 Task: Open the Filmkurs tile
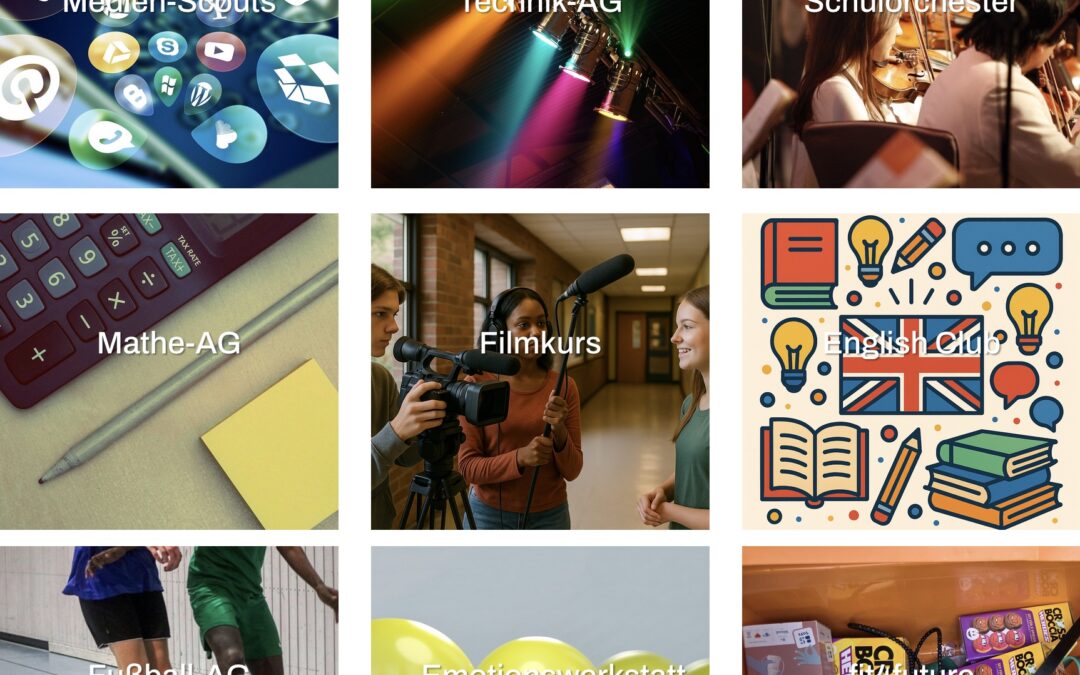[x=540, y=370]
